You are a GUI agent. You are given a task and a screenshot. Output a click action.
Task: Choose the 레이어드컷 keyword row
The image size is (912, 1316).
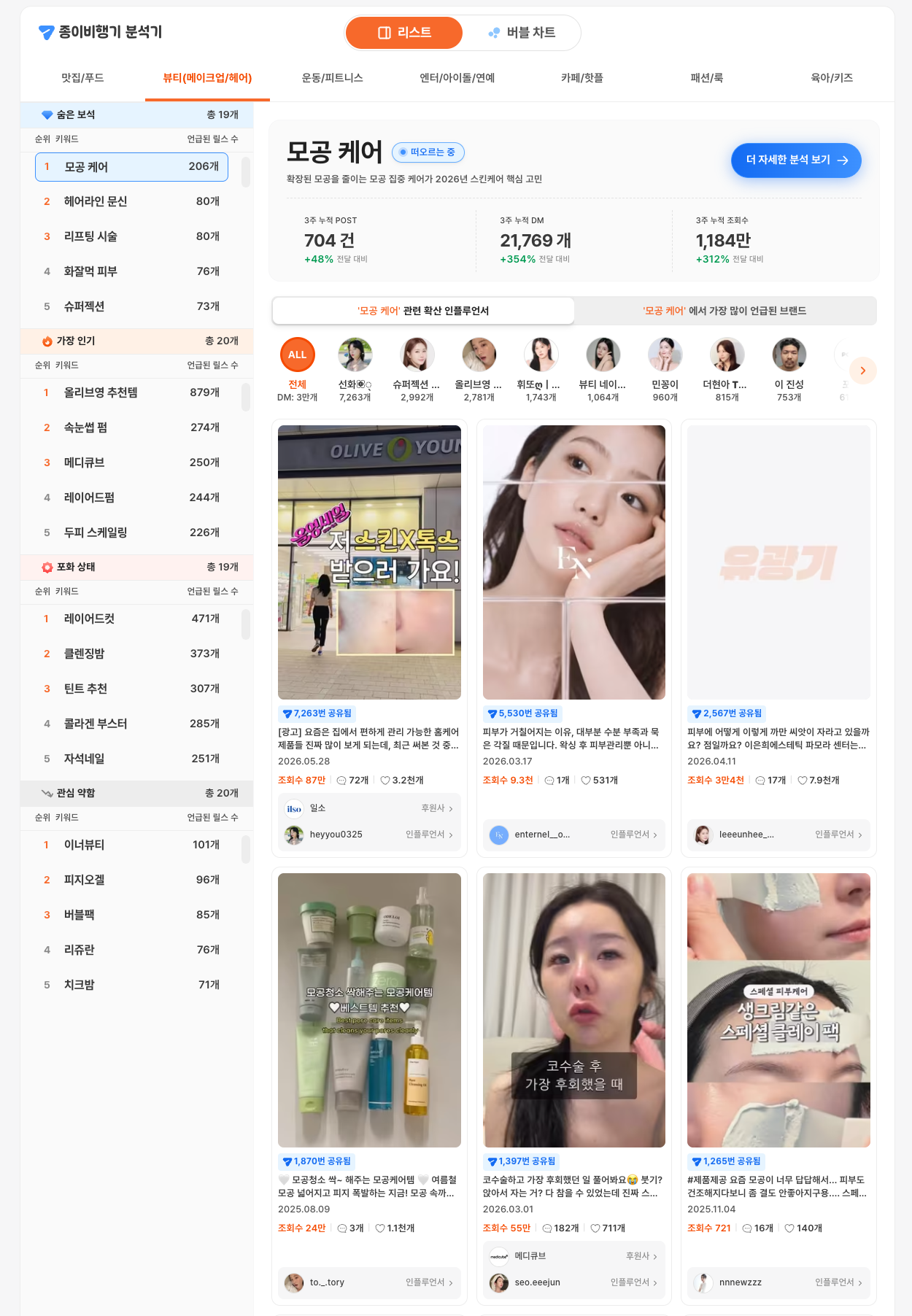click(131, 619)
